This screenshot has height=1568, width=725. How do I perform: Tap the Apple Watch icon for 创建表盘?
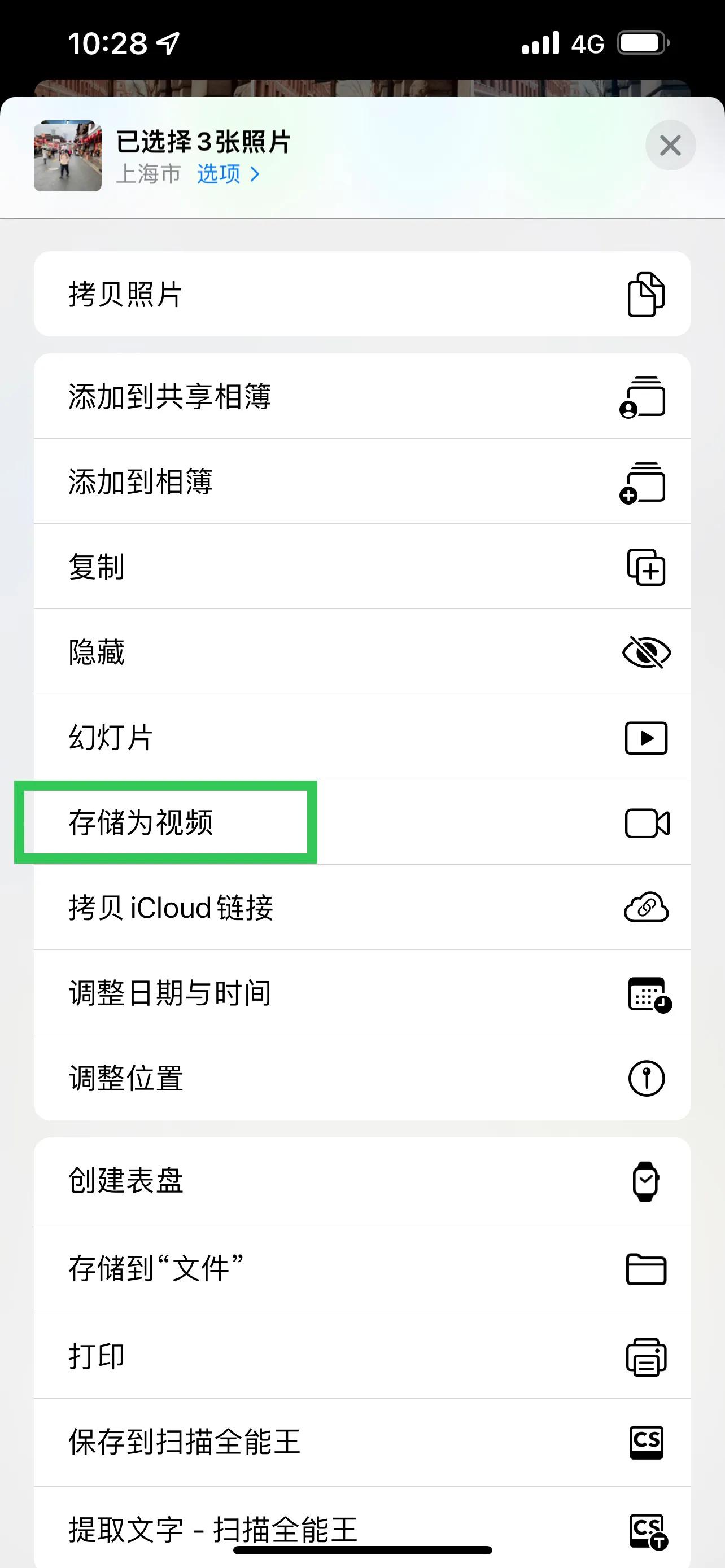[x=644, y=1180]
